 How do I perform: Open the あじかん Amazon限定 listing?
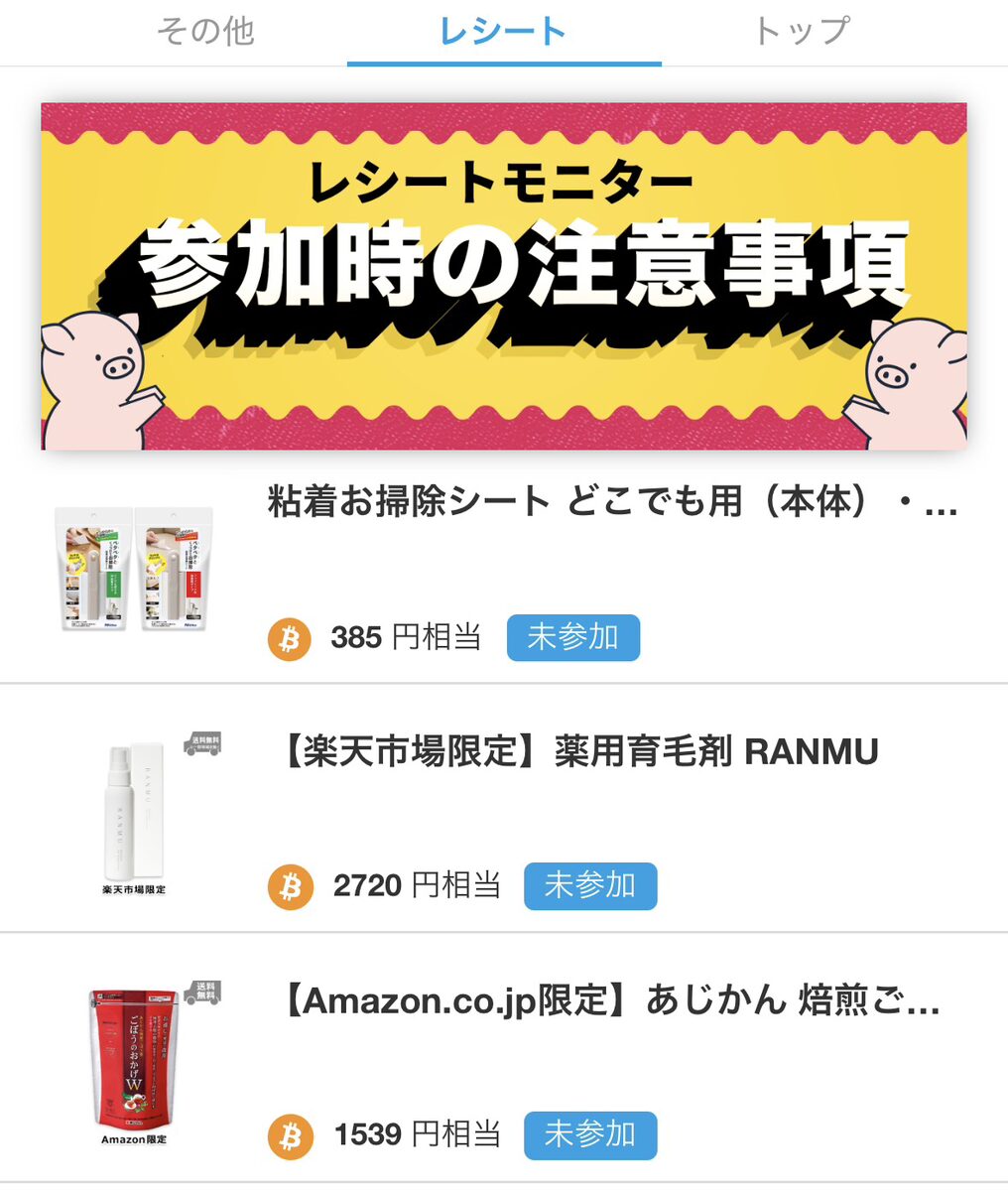(610, 1000)
